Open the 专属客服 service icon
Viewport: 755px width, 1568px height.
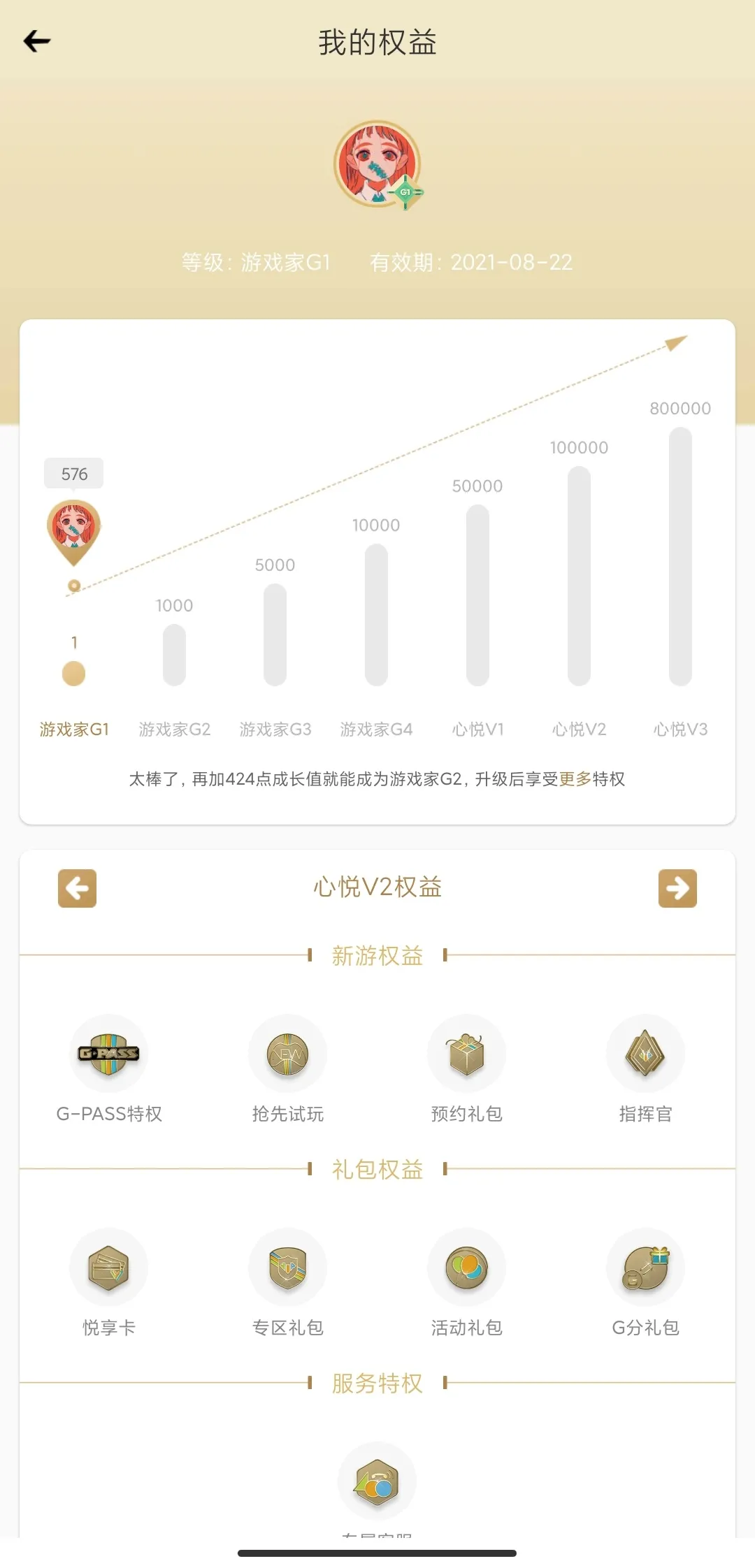tap(377, 1480)
